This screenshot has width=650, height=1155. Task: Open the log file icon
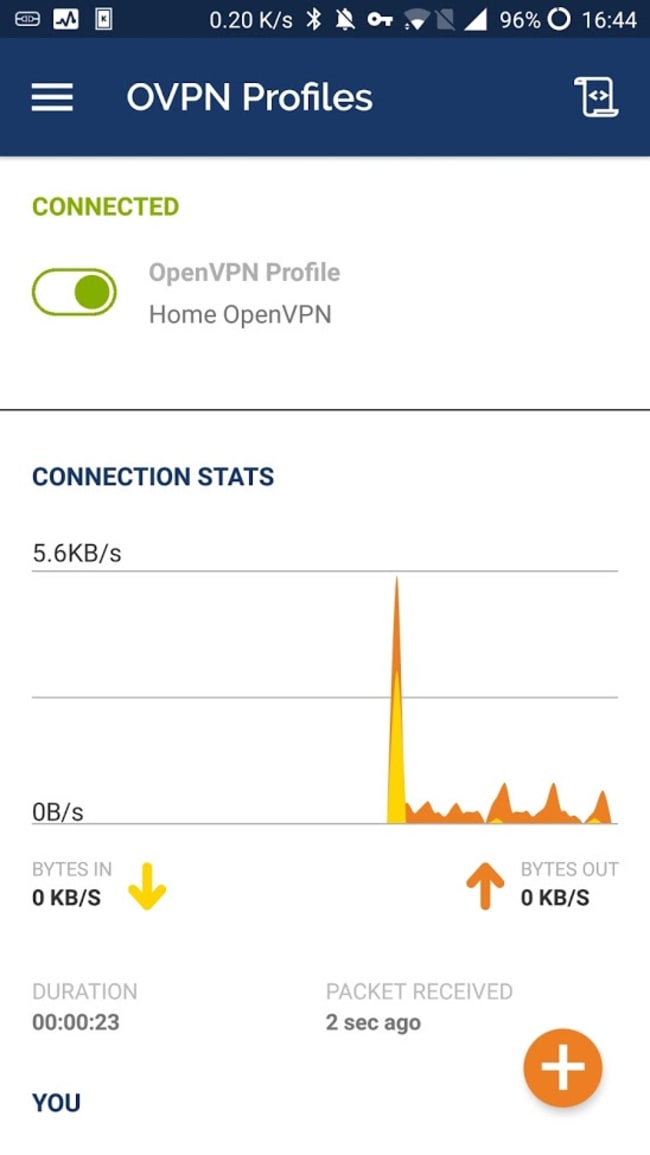pyautogui.click(x=595, y=96)
